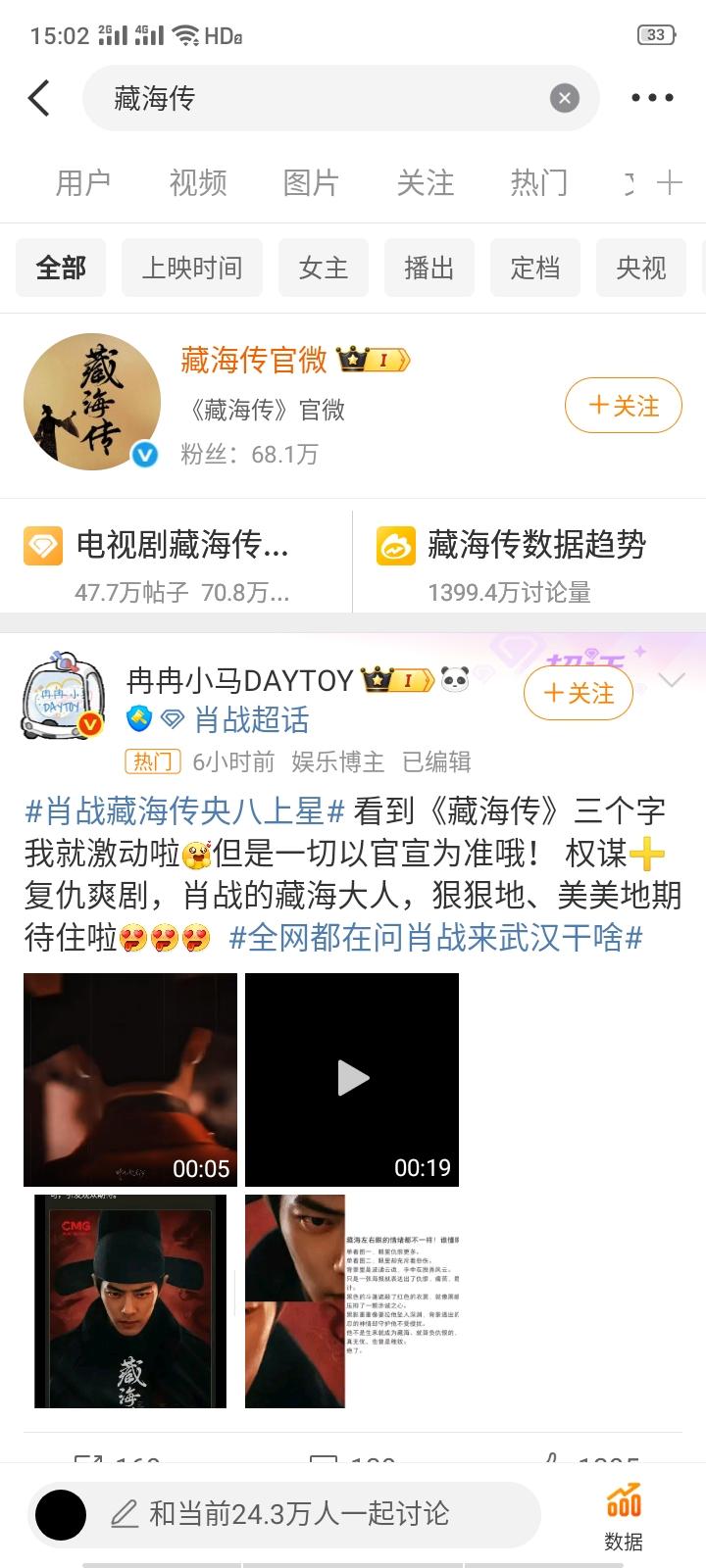Follow 藏海传官微 with the +关注 button
This screenshot has height=1568, width=706.
624,405
